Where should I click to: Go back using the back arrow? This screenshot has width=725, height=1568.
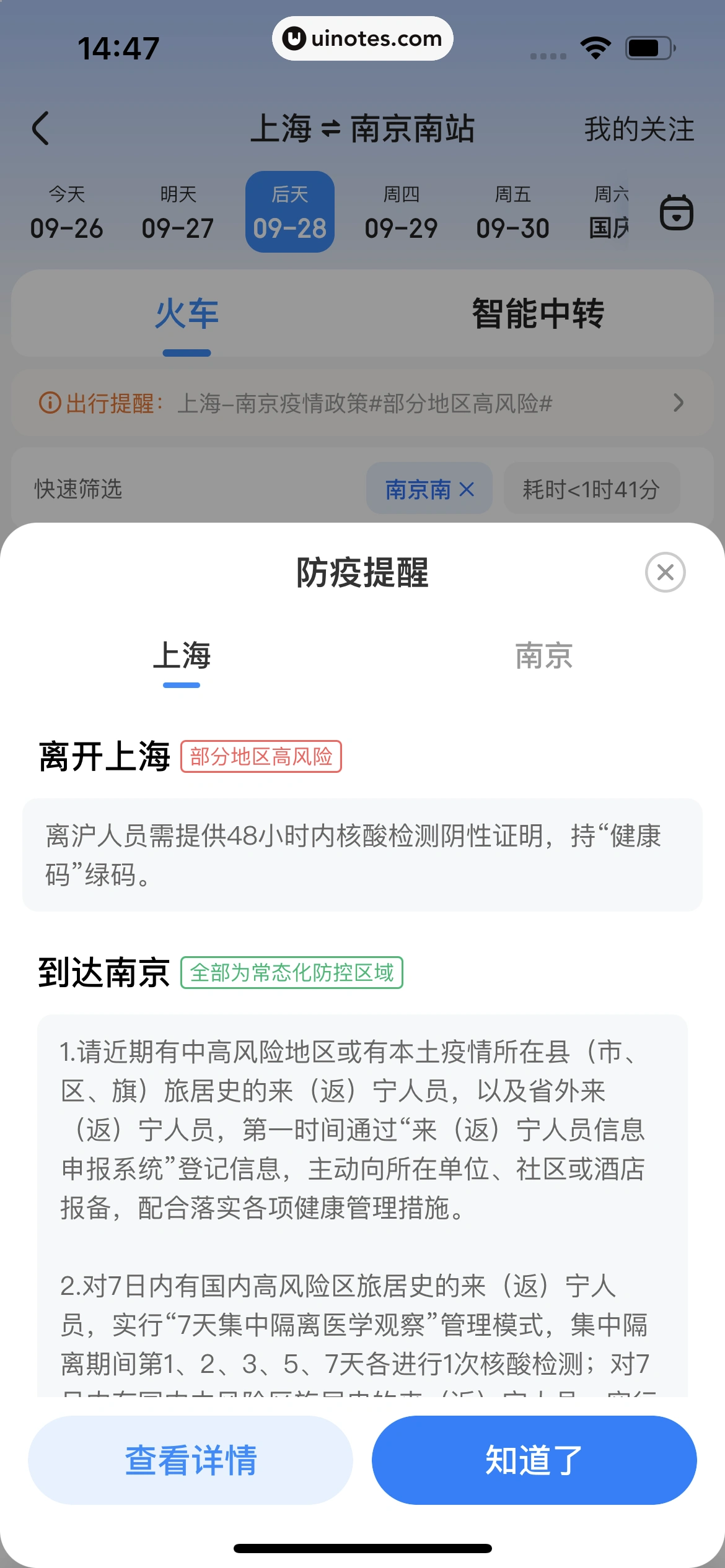click(41, 129)
